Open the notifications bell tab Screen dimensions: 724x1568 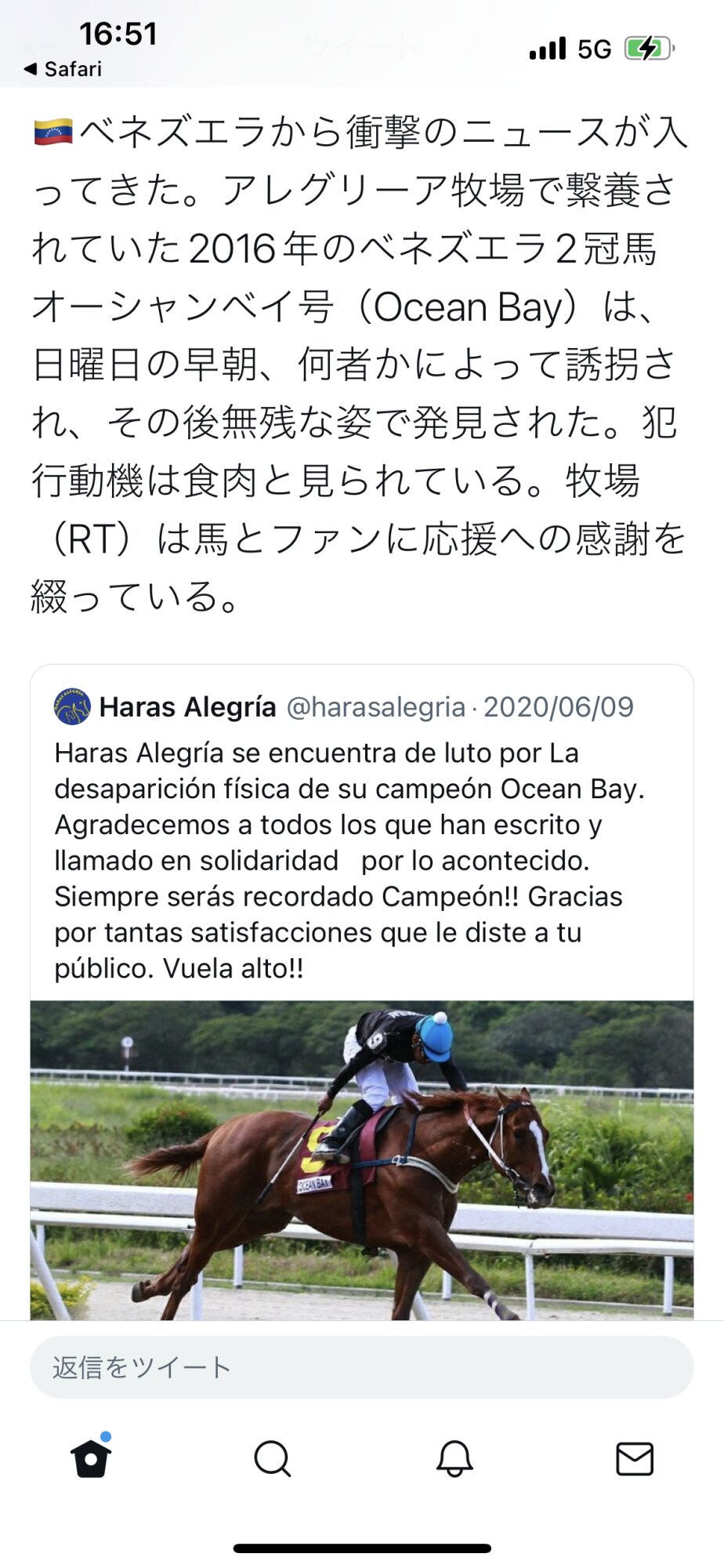454,1458
